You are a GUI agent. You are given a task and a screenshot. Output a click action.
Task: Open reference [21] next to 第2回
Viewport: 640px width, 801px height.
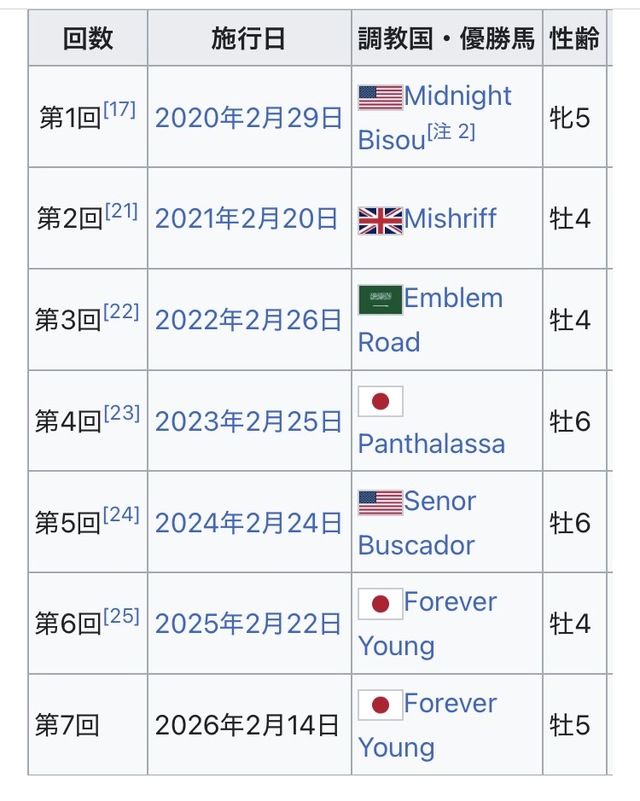(120, 211)
